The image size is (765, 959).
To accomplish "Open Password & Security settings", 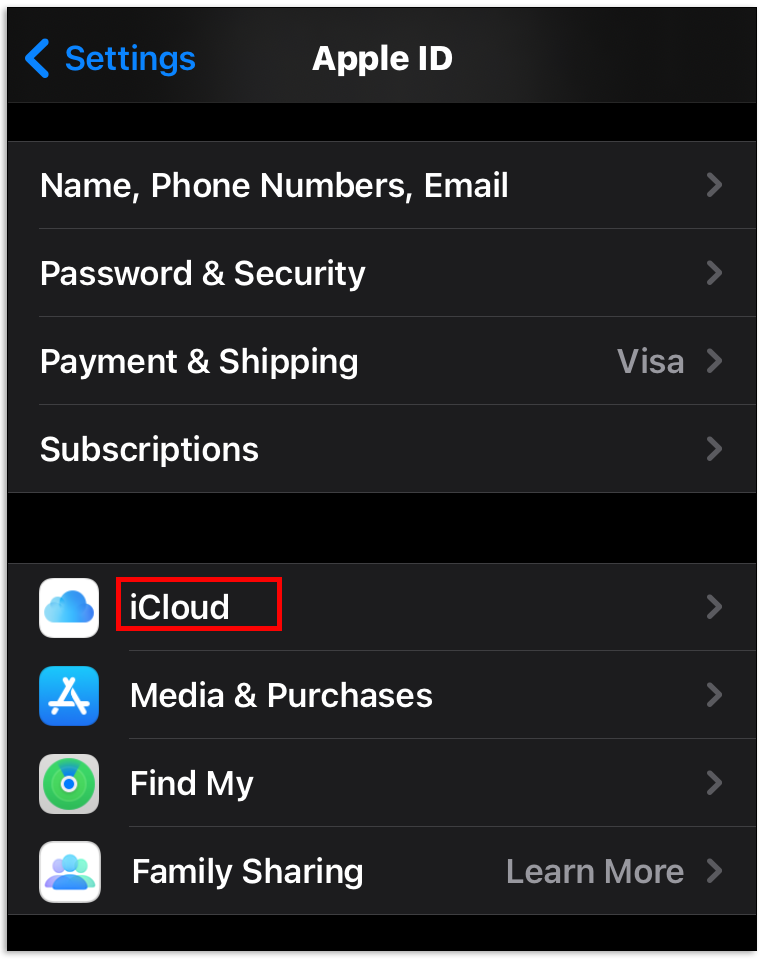I will [x=203, y=274].
